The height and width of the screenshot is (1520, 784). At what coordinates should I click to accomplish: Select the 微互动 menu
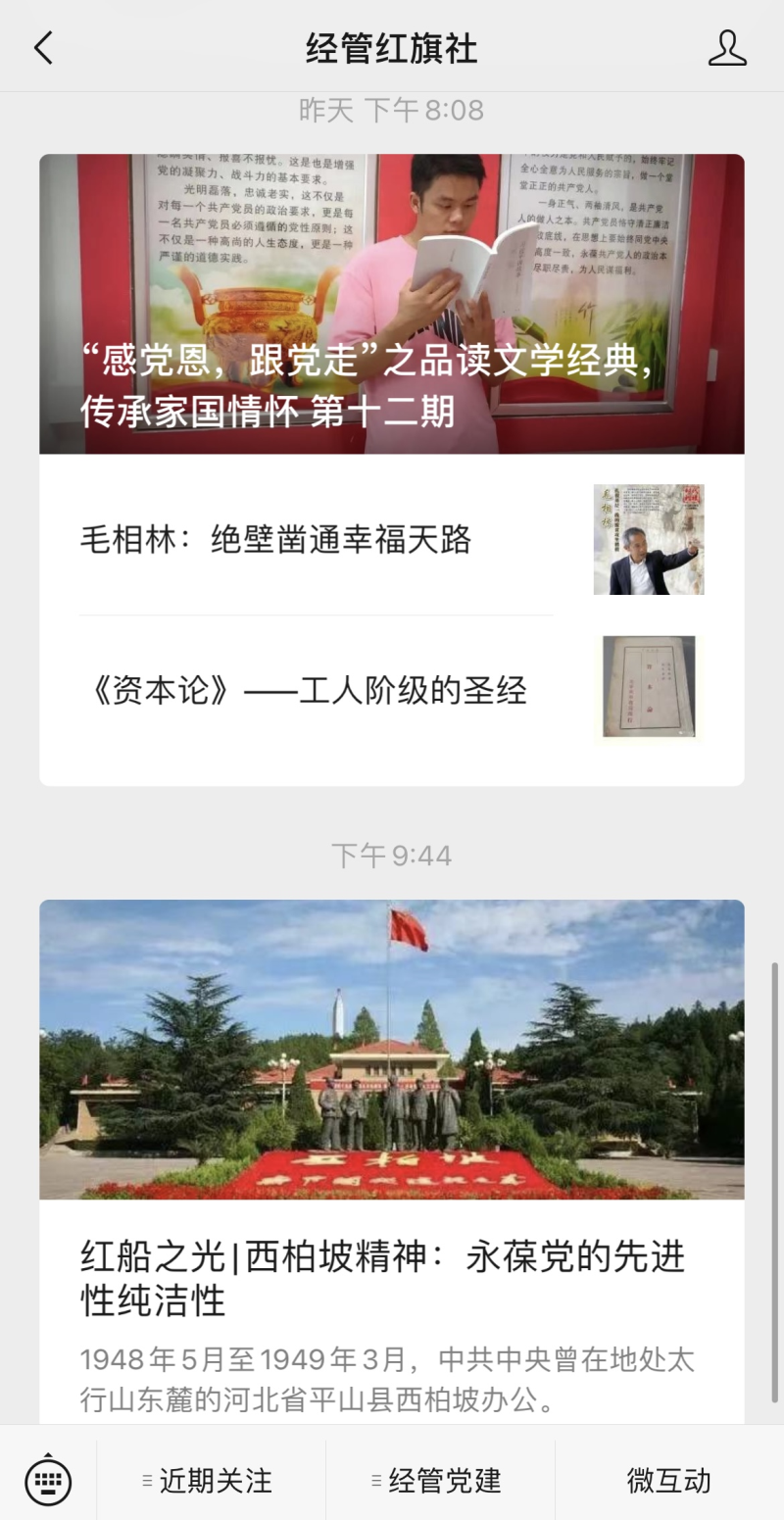pos(668,1480)
